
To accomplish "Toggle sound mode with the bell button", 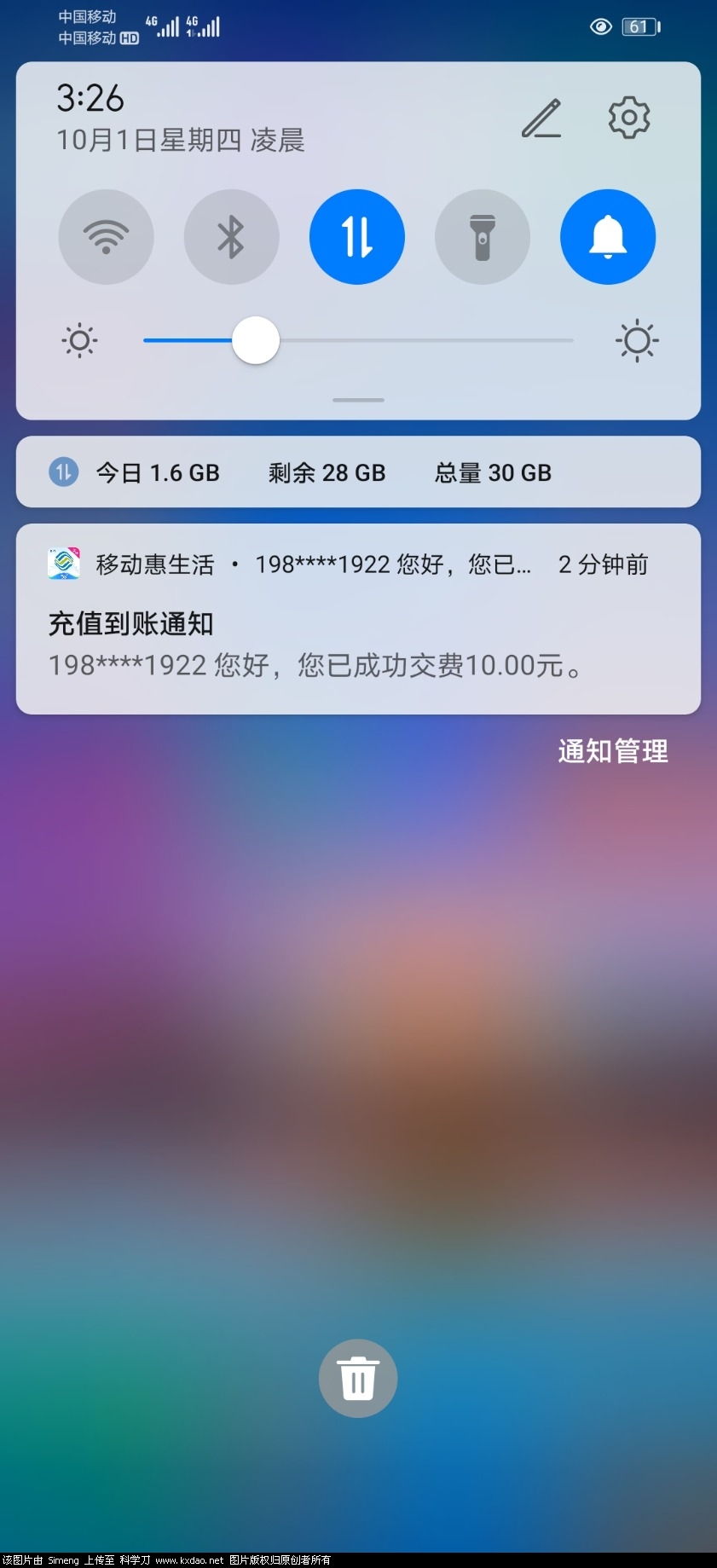I will tap(607, 237).
